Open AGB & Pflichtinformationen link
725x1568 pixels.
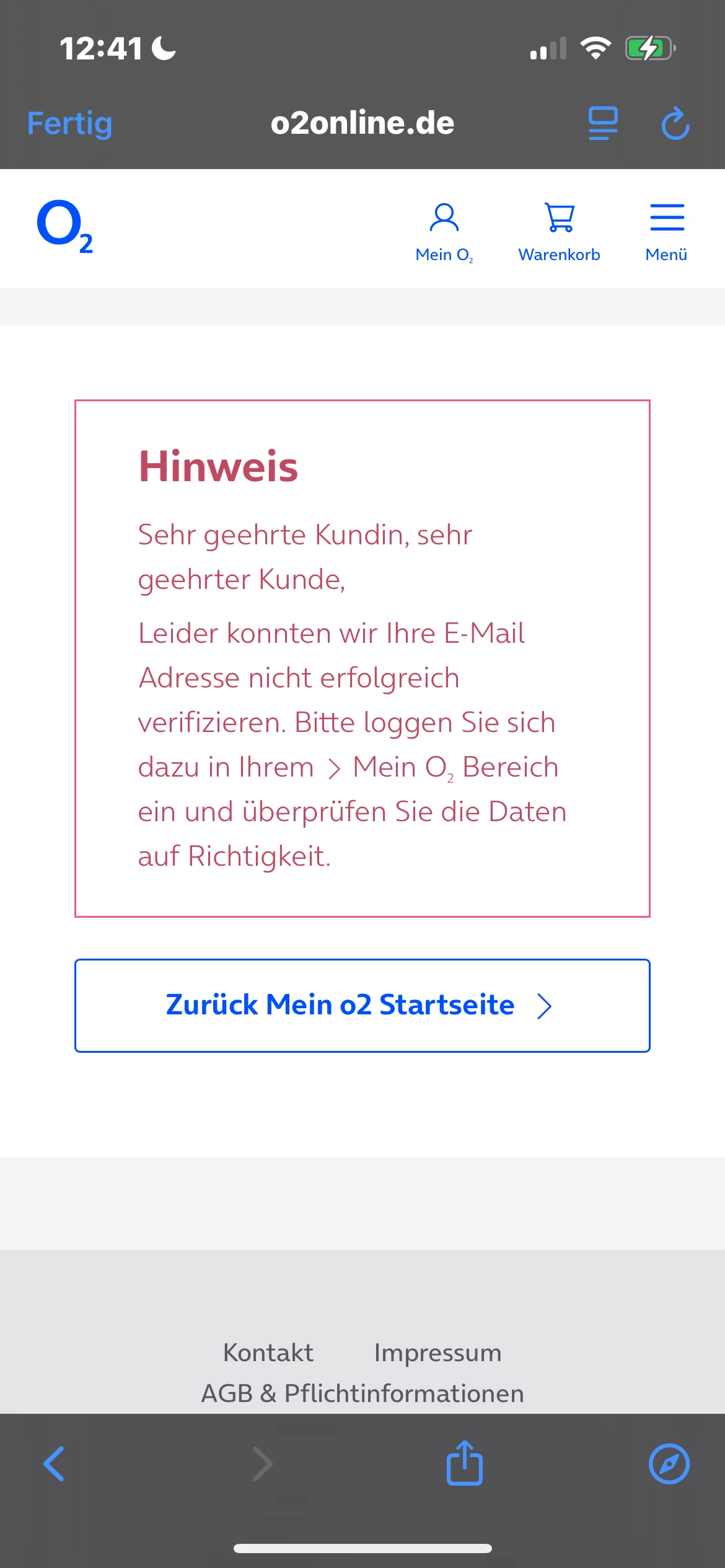pyautogui.click(x=362, y=1393)
